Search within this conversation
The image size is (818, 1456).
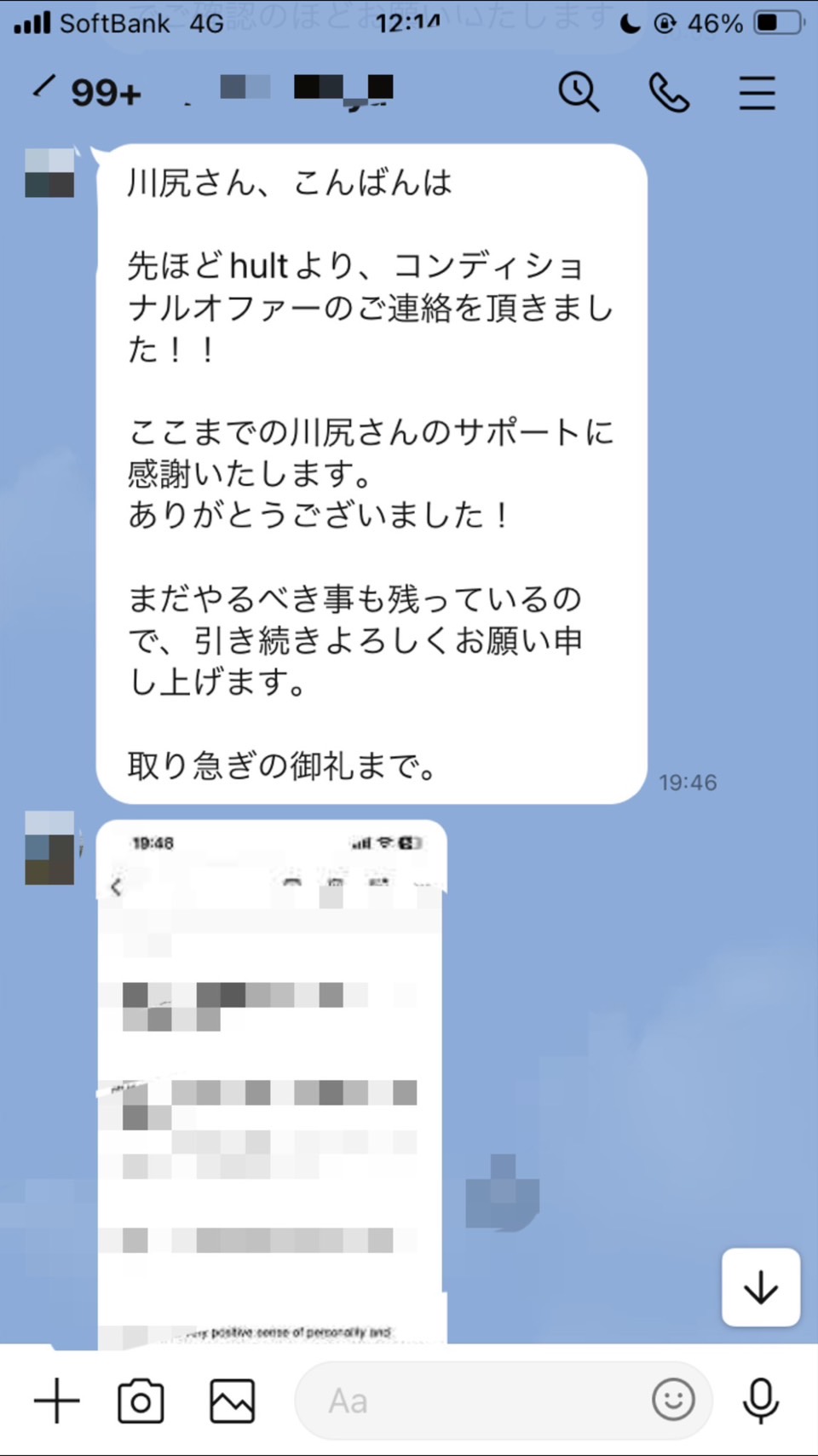(x=579, y=91)
